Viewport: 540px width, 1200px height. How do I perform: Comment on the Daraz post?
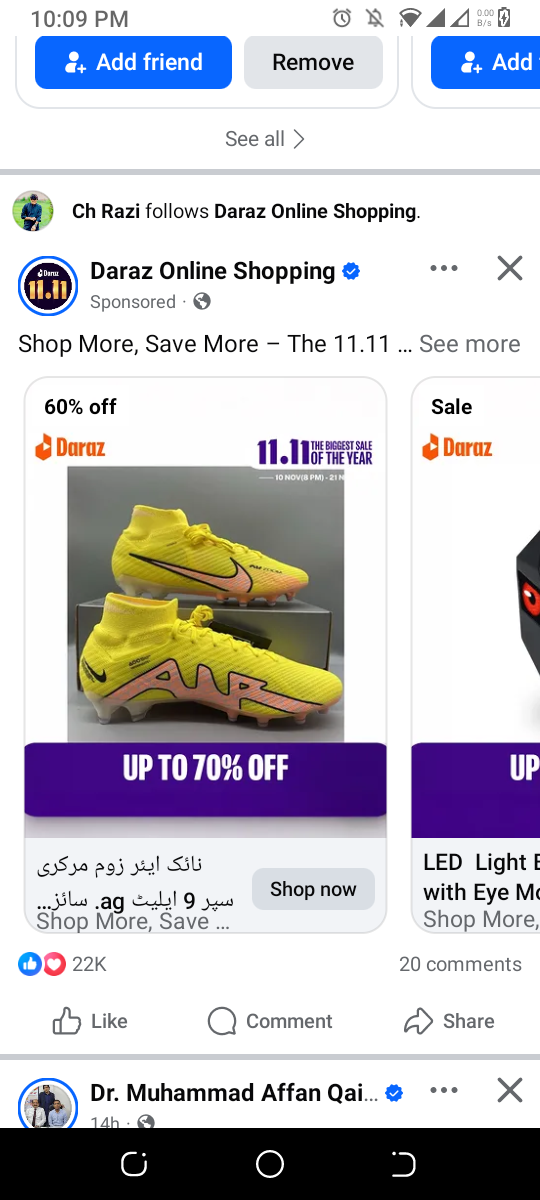click(x=270, y=1021)
